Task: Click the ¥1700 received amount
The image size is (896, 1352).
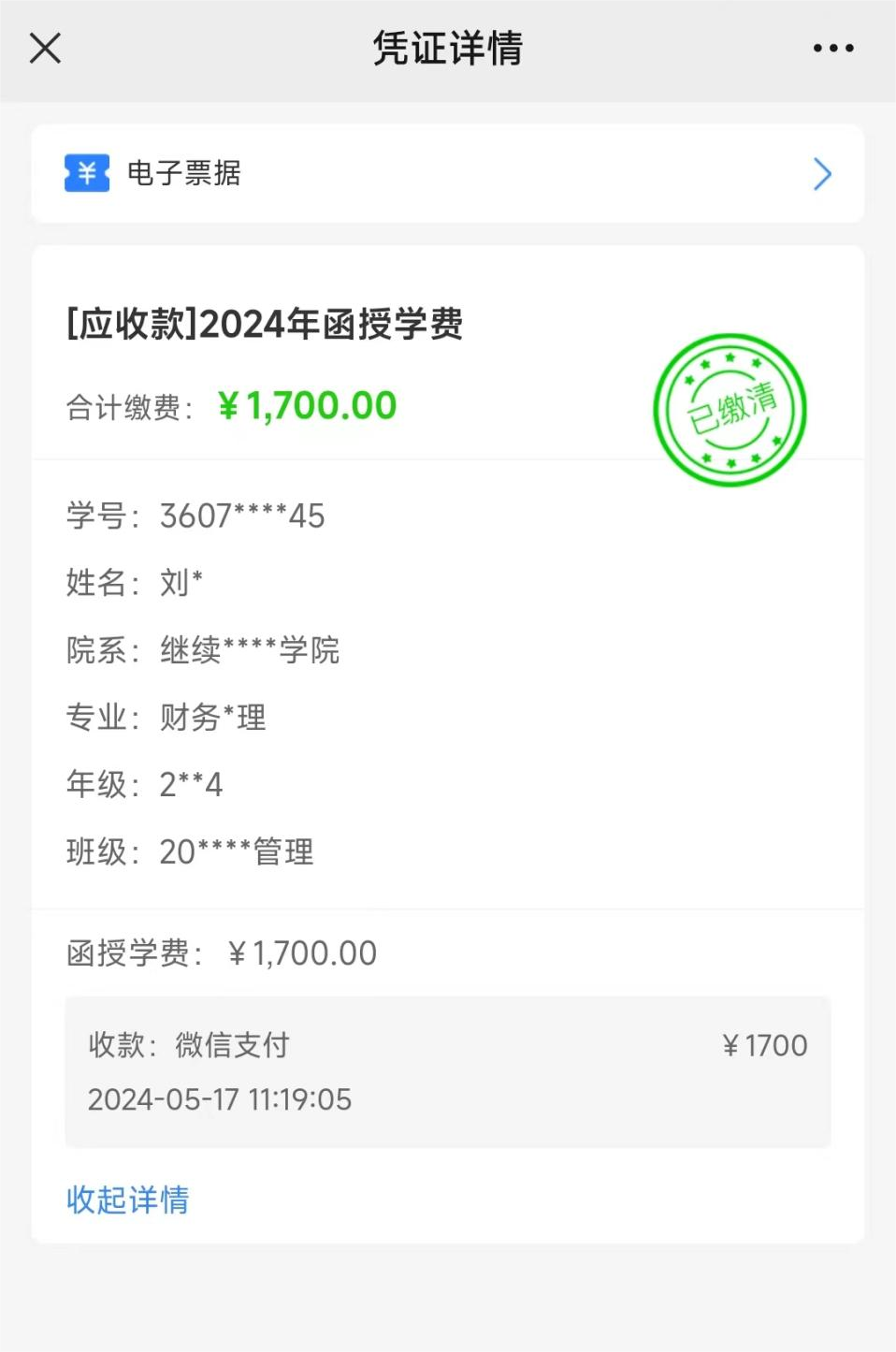Action: point(765,1045)
